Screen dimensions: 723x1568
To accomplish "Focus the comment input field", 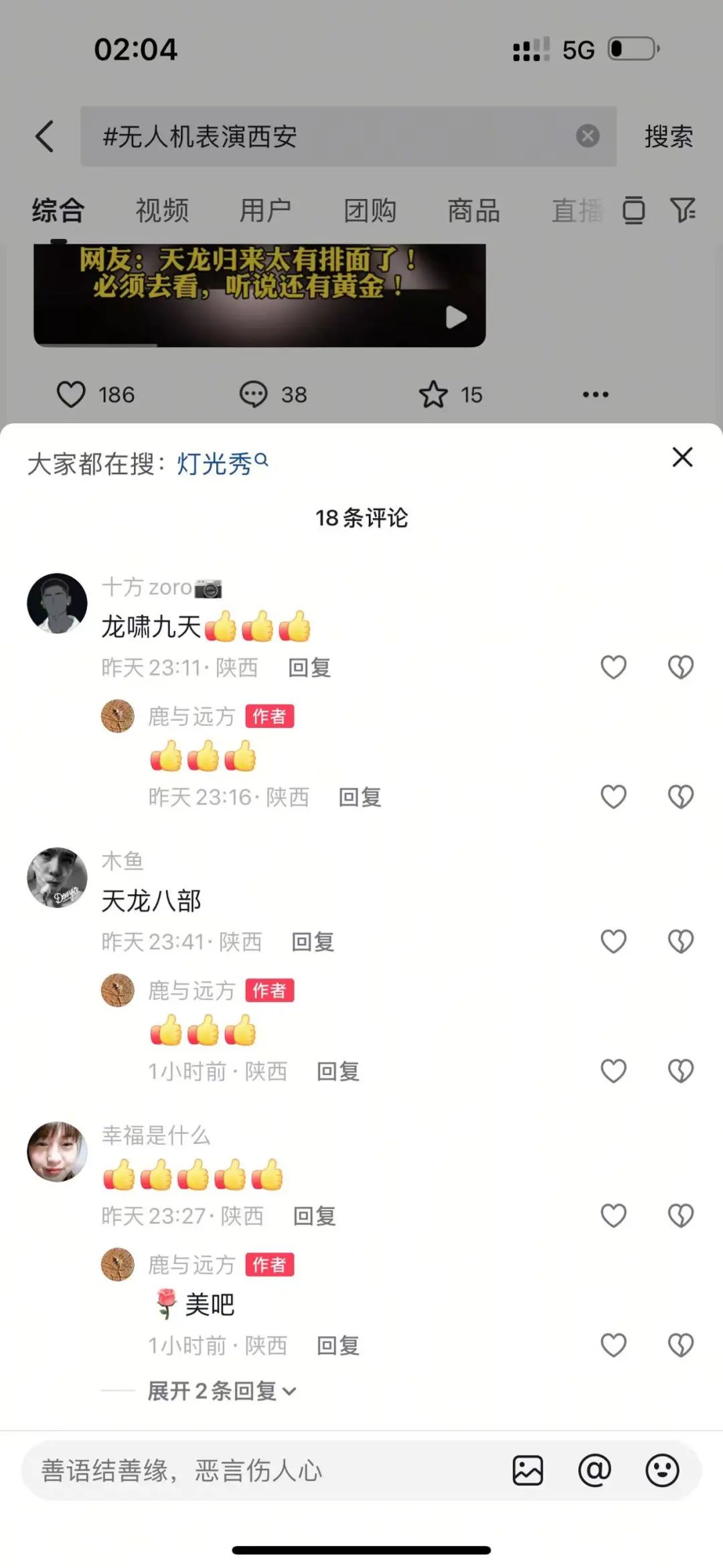I will pos(254,1471).
